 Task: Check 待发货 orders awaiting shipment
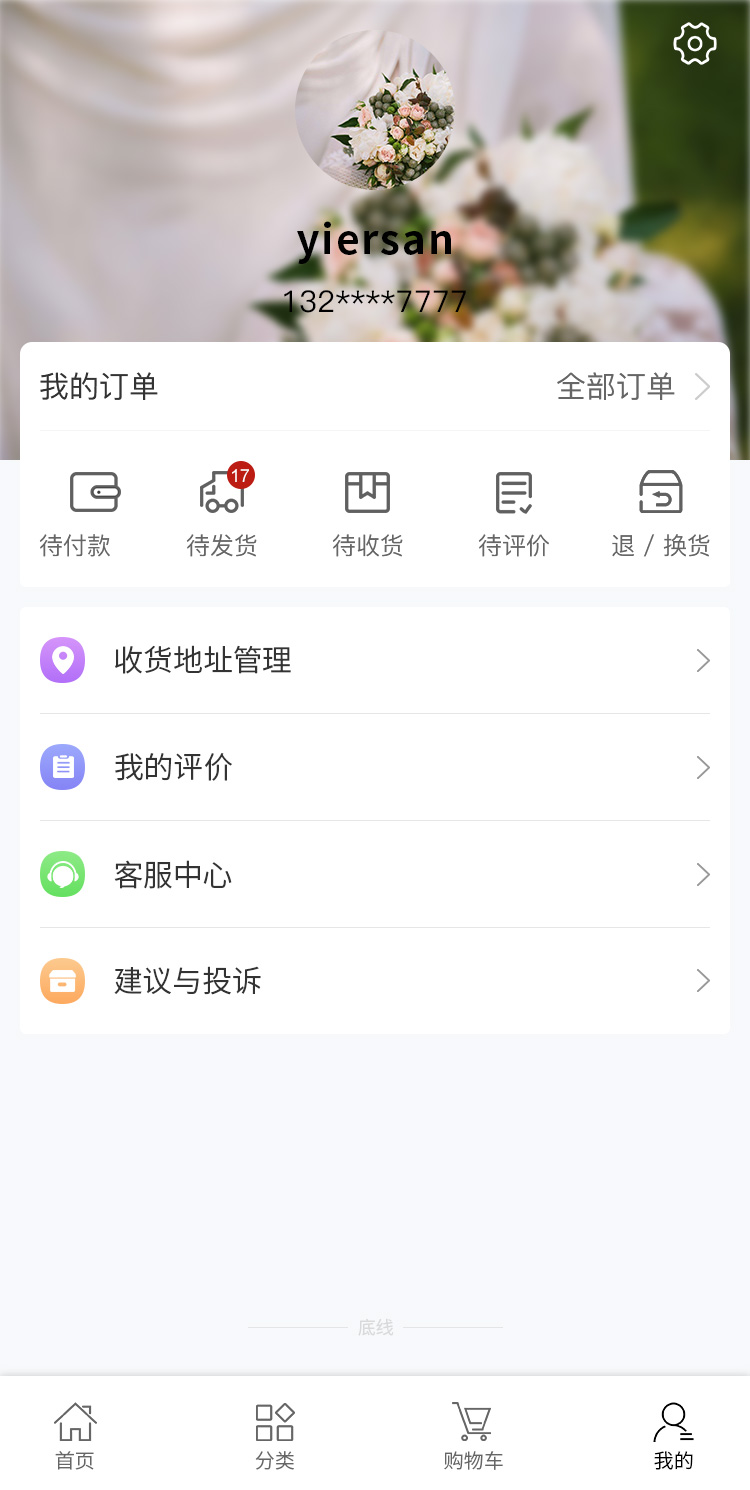coord(222,514)
